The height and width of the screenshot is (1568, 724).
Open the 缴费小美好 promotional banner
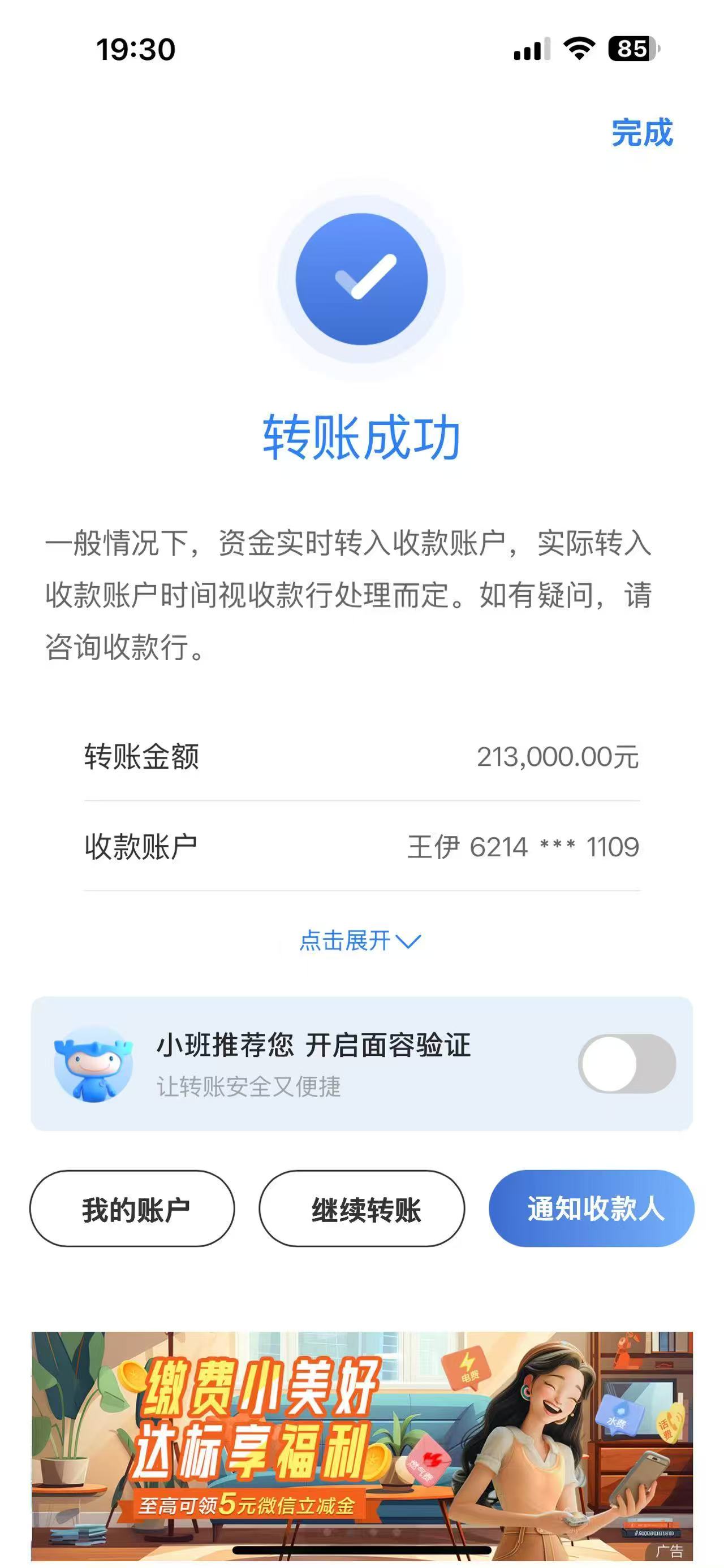pyautogui.click(x=361, y=1443)
